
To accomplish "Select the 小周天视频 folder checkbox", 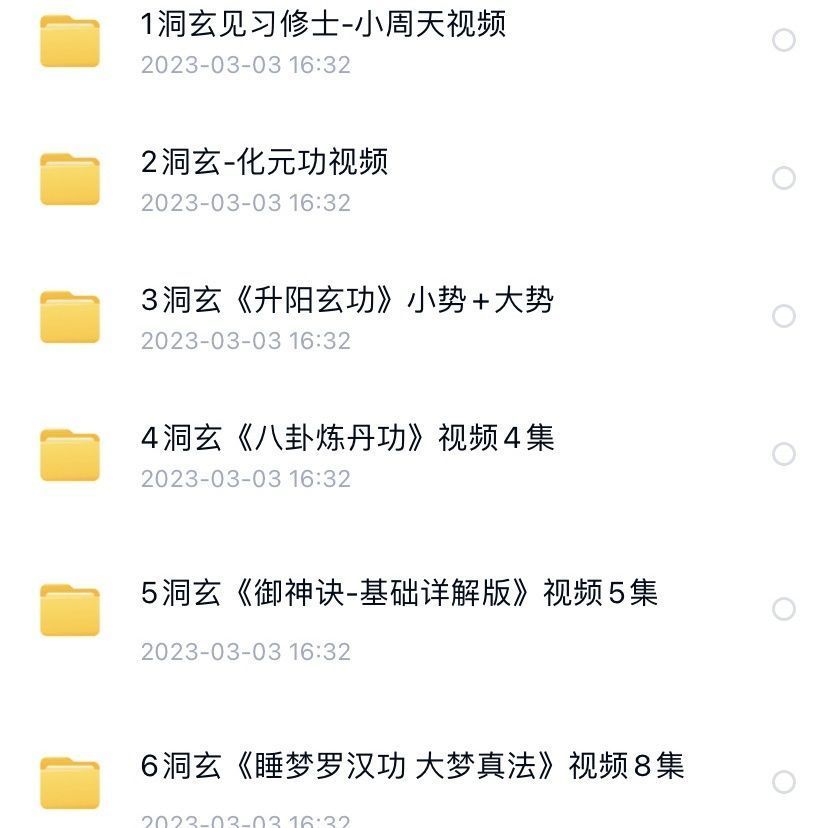I will [x=784, y=40].
